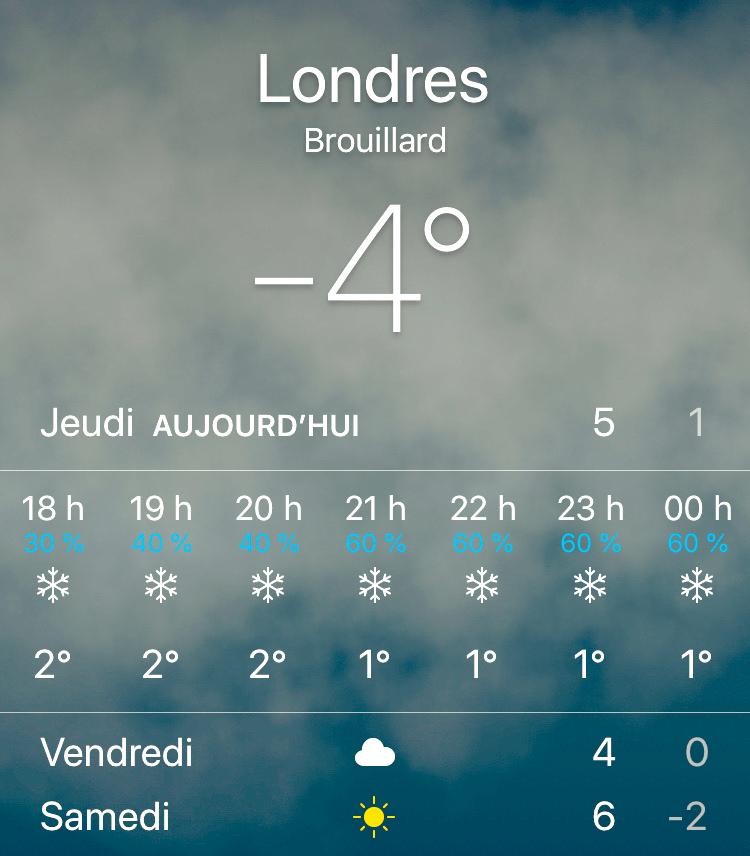Tap the snowflake icon under 21 h
The image size is (750, 856).
point(375,584)
